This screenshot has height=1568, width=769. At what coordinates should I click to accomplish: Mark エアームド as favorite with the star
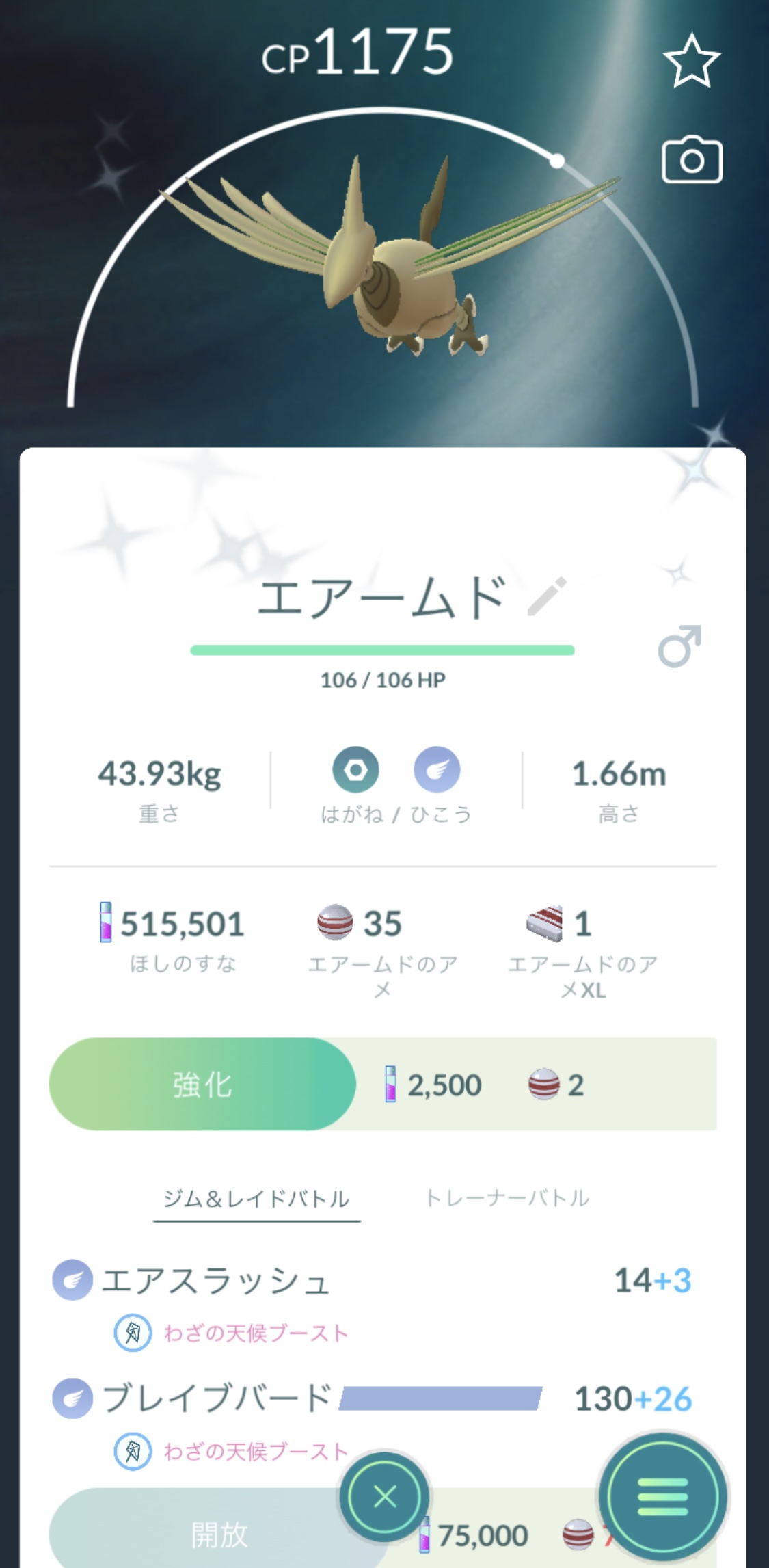click(x=691, y=62)
